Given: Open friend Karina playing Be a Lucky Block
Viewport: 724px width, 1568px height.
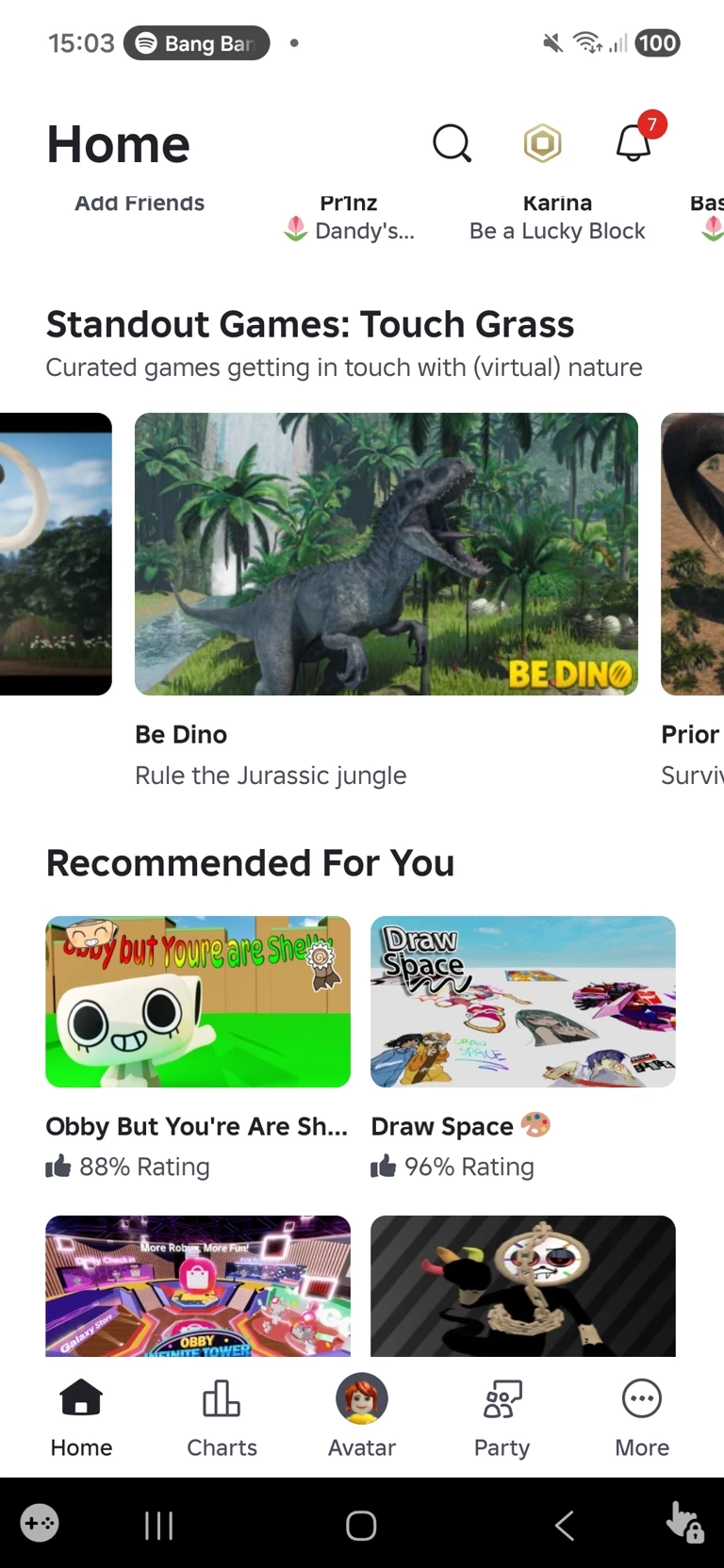Looking at the screenshot, I should click(x=557, y=217).
